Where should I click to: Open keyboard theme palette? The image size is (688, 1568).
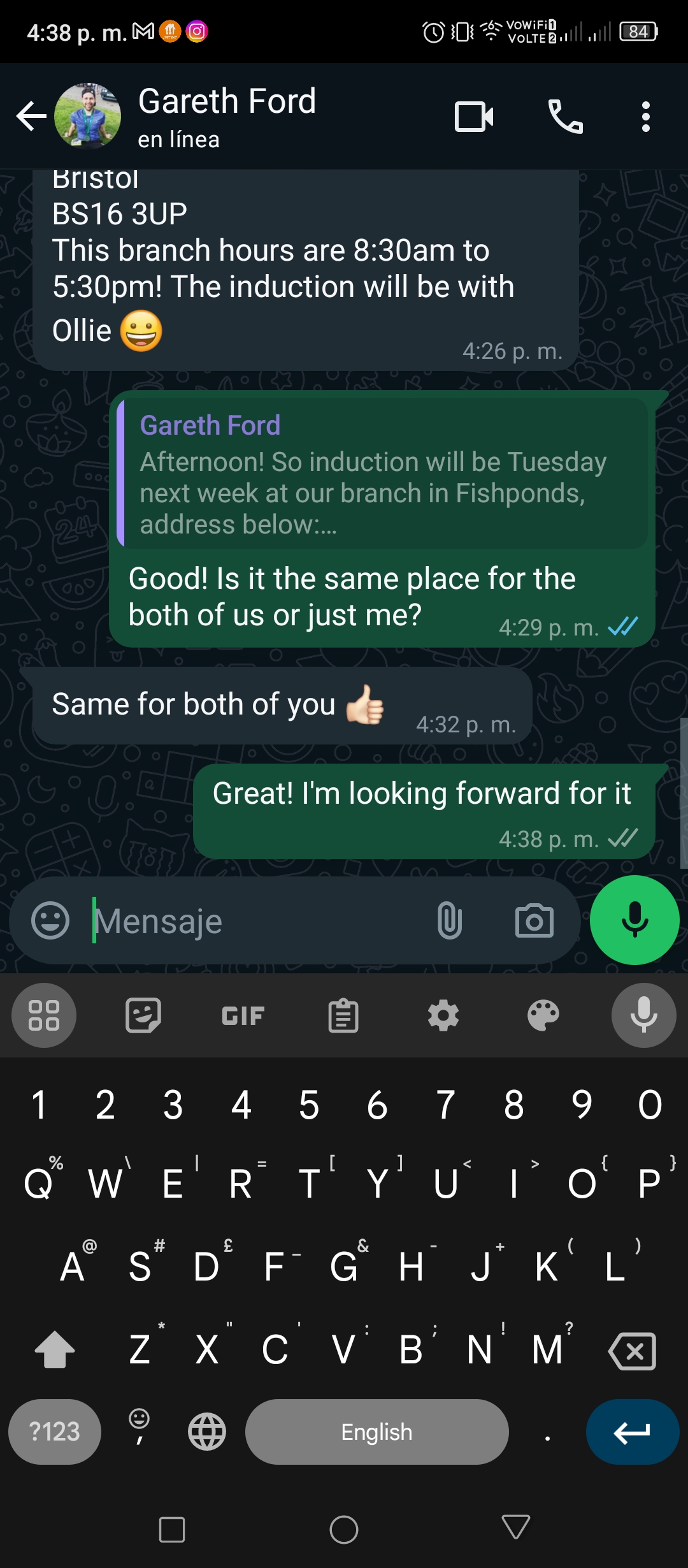pyautogui.click(x=543, y=1015)
